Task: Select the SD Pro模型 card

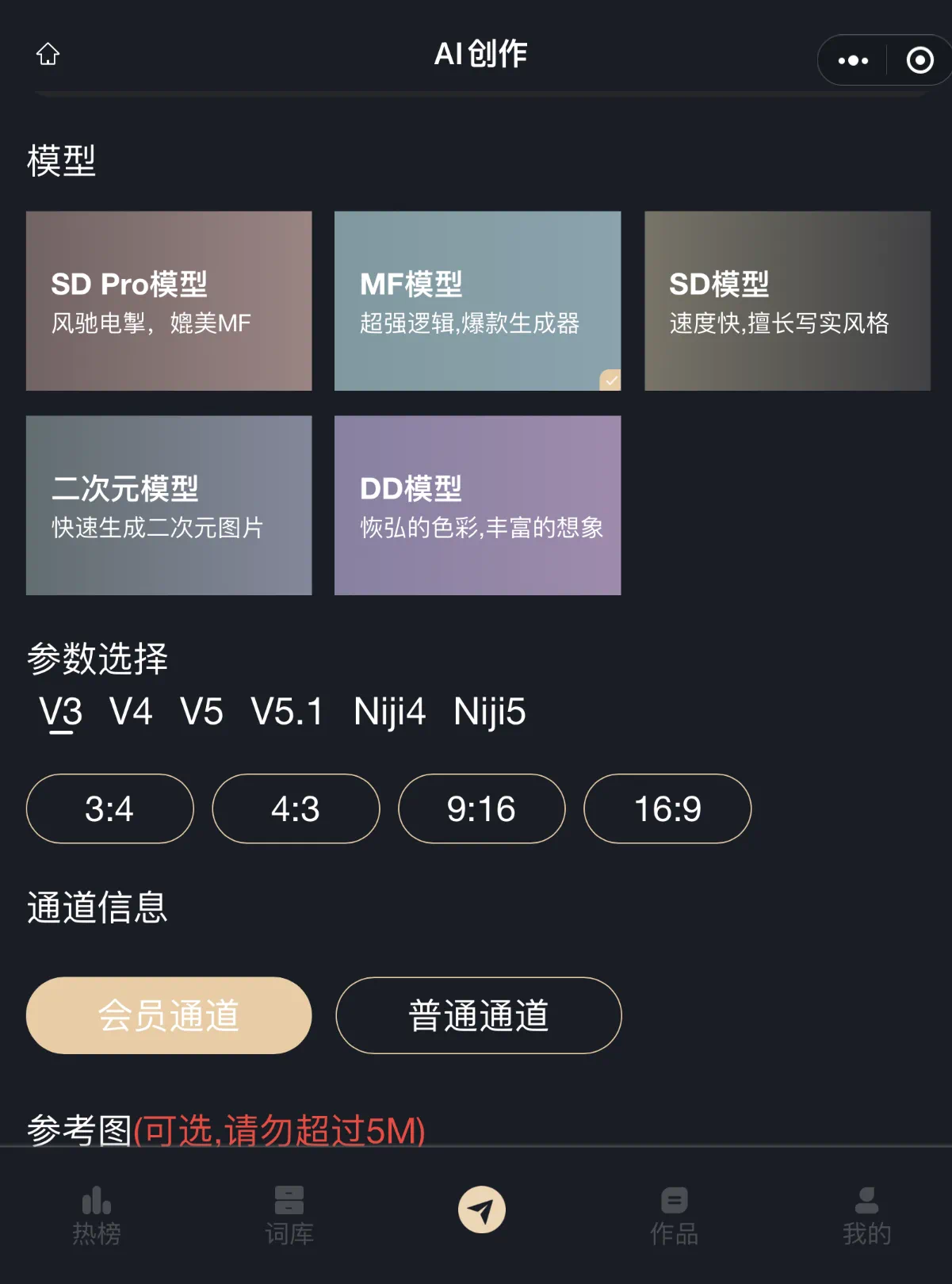Action: tap(169, 300)
